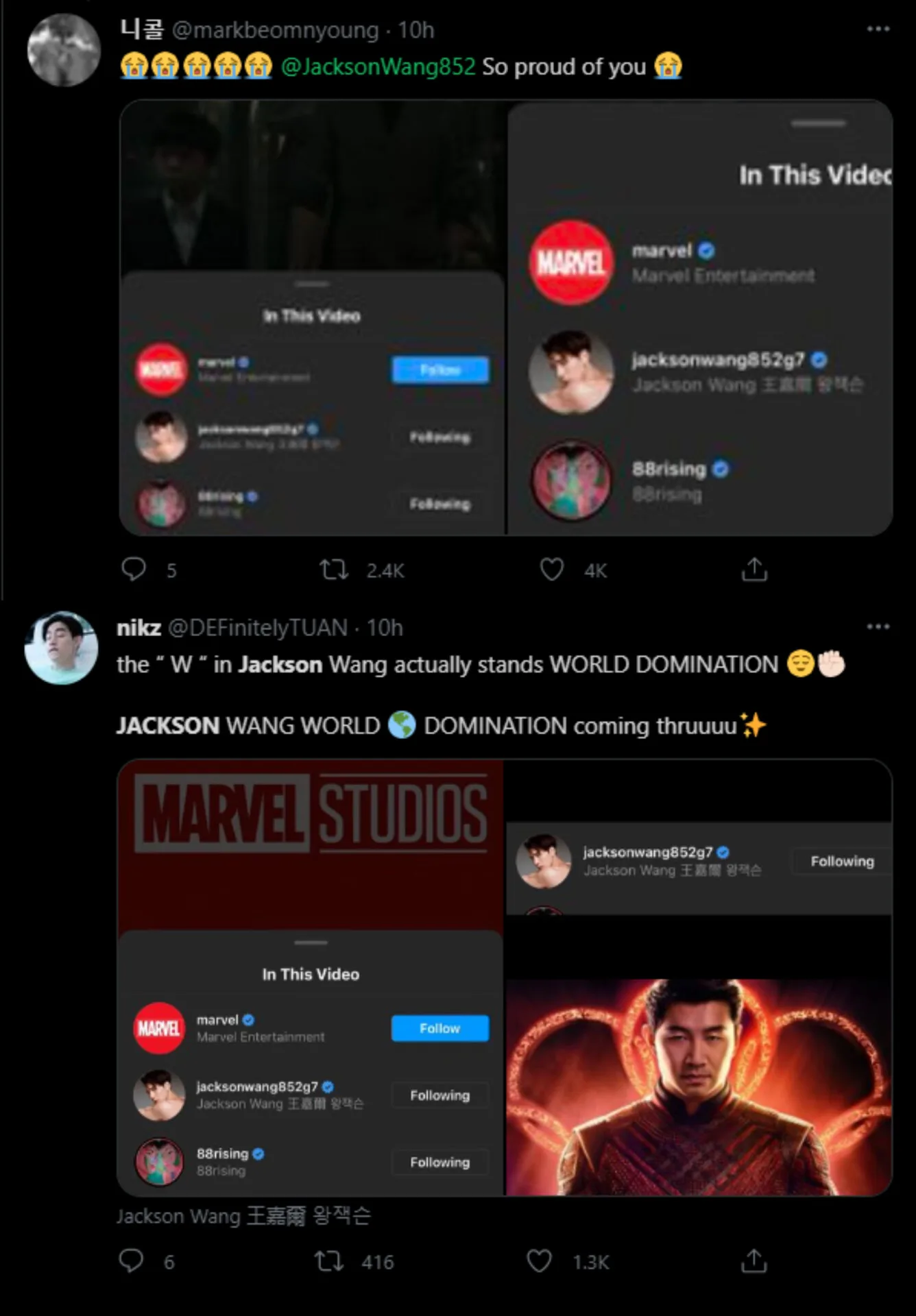Open the enlarged In This Video image

(700, 317)
